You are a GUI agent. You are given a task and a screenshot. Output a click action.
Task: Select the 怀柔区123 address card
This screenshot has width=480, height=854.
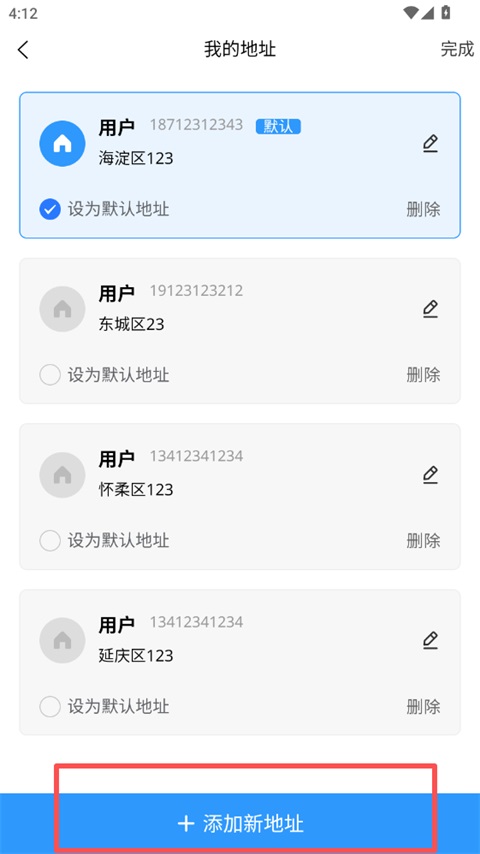coord(240,497)
